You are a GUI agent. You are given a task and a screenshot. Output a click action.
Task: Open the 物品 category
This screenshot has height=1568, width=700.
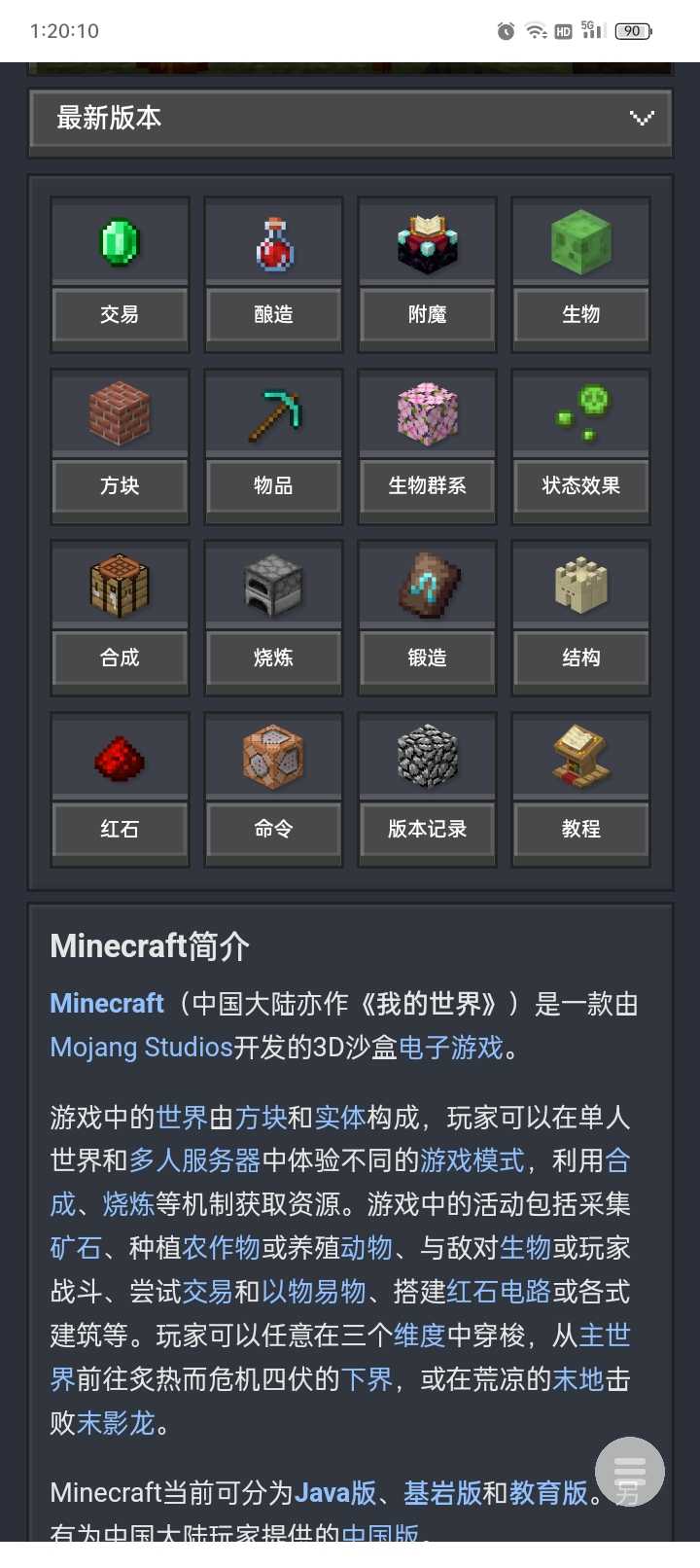coord(273,445)
